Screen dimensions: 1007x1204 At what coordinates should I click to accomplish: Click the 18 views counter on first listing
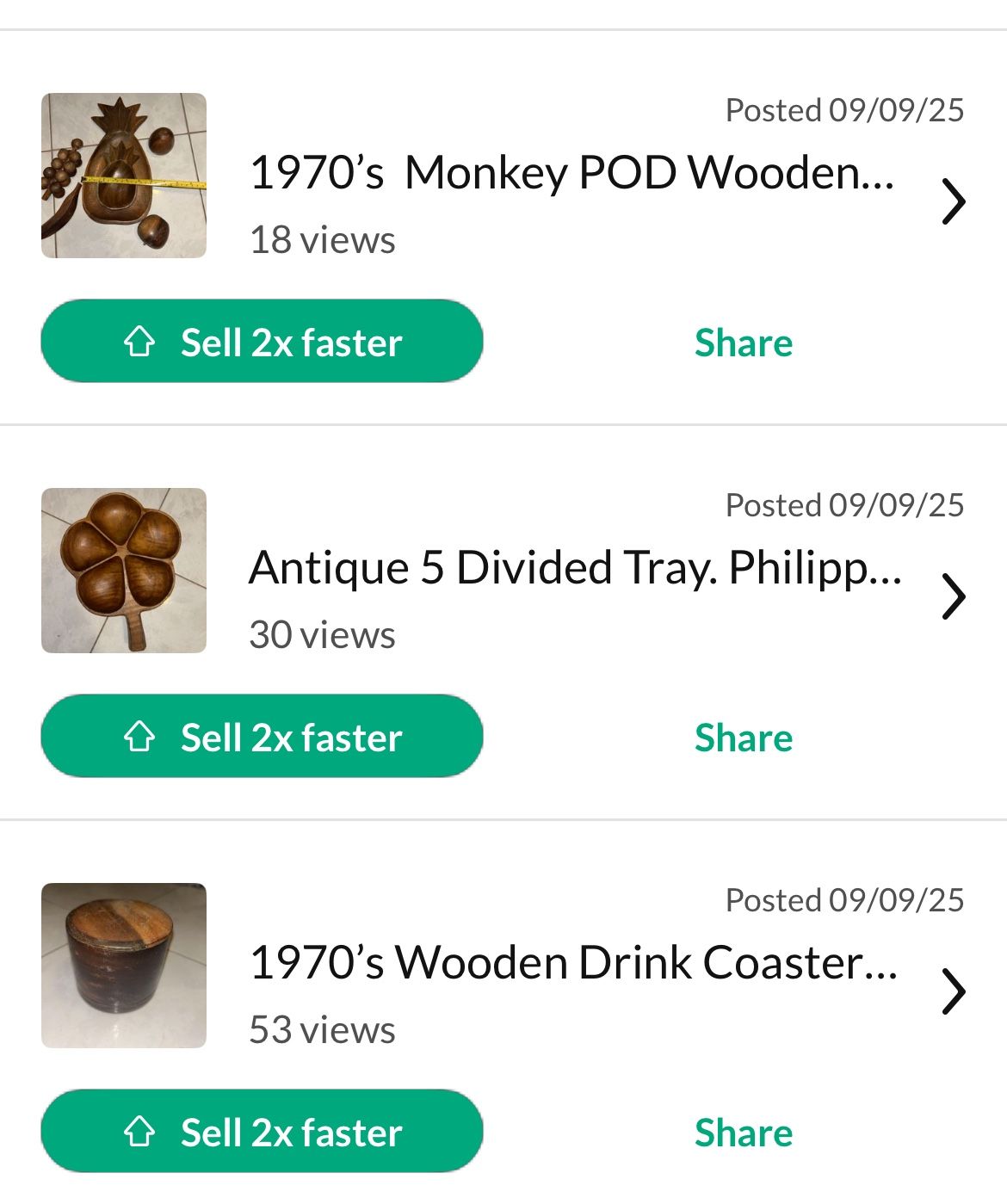coord(321,238)
